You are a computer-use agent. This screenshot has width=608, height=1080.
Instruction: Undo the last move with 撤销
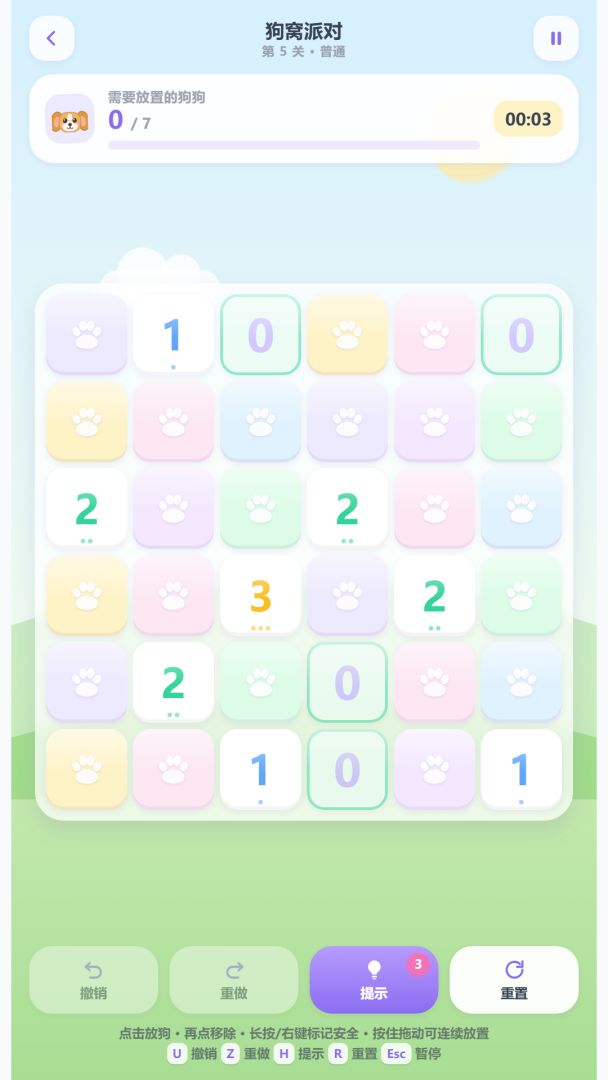[94, 979]
